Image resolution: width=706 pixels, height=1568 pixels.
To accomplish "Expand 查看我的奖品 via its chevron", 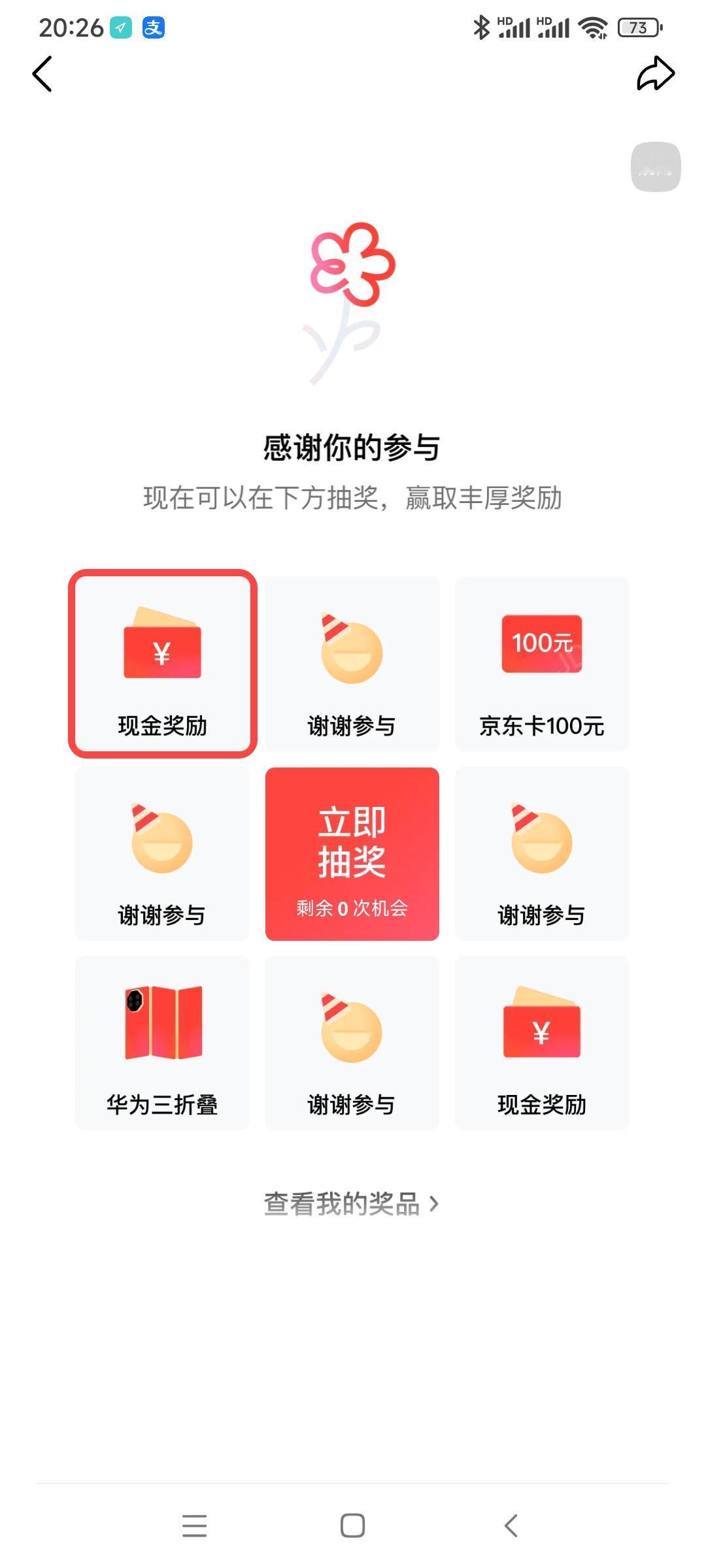I will [x=435, y=1204].
